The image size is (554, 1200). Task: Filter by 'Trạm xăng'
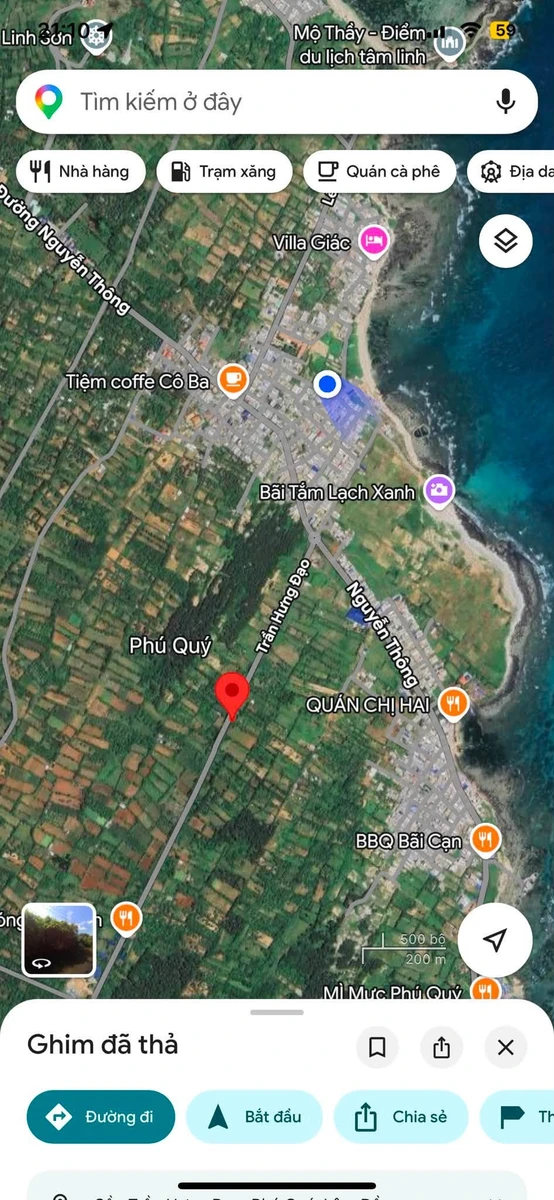pyautogui.click(x=224, y=171)
